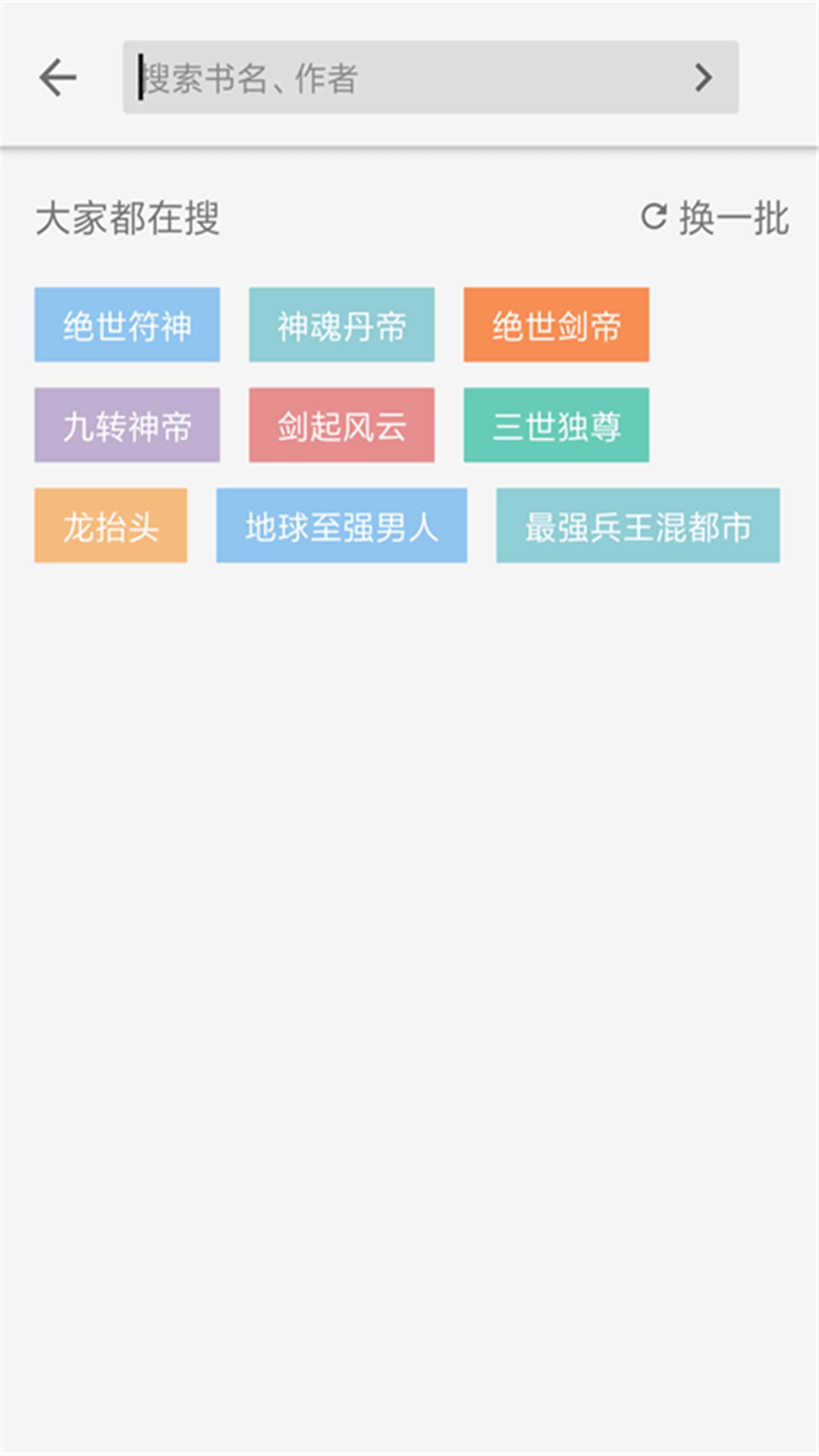Submit search with the right chevron
Viewport: 819px width, 1456px height.
click(x=704, y=77)
